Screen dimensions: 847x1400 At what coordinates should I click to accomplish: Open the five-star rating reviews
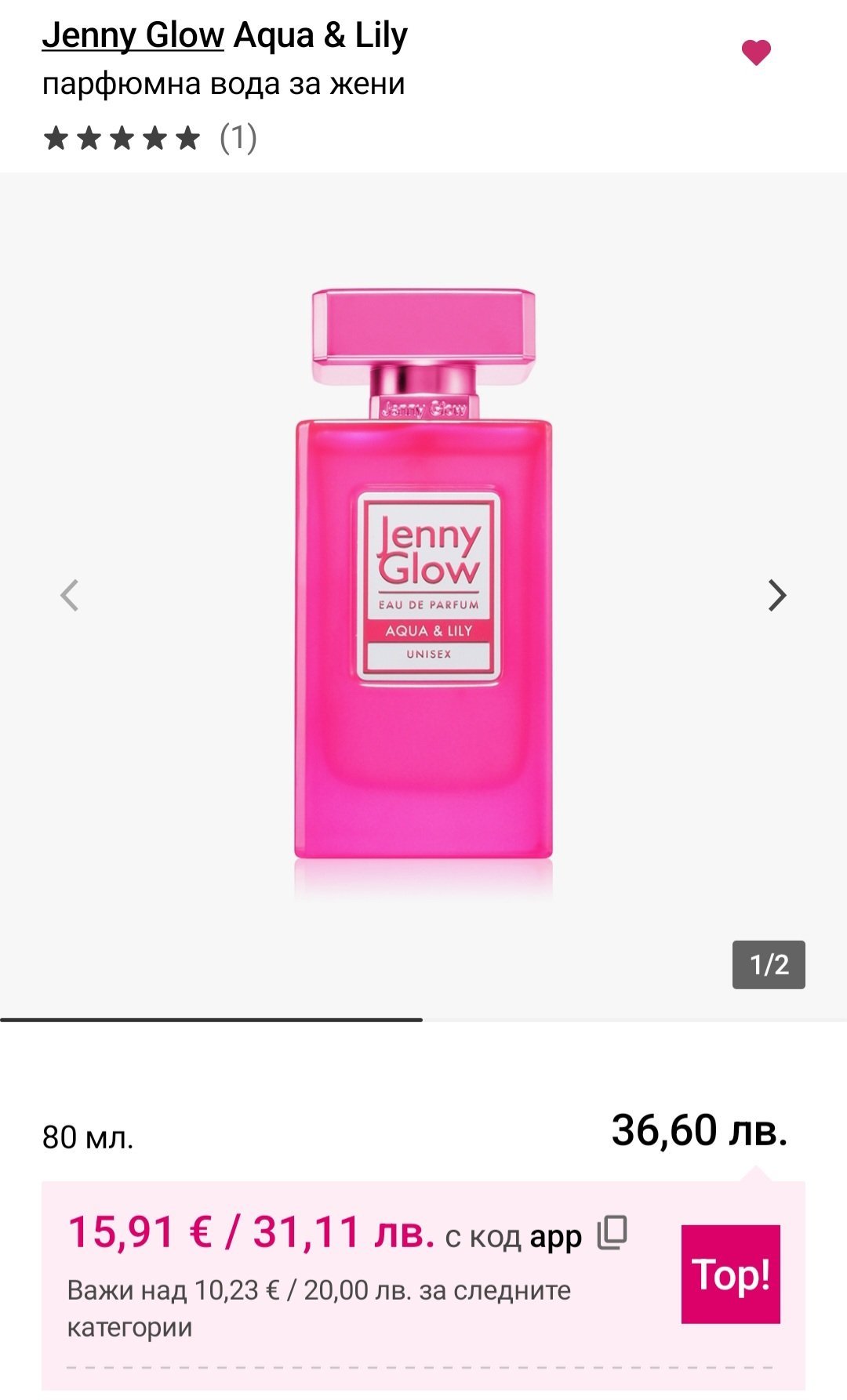[149, 138]
